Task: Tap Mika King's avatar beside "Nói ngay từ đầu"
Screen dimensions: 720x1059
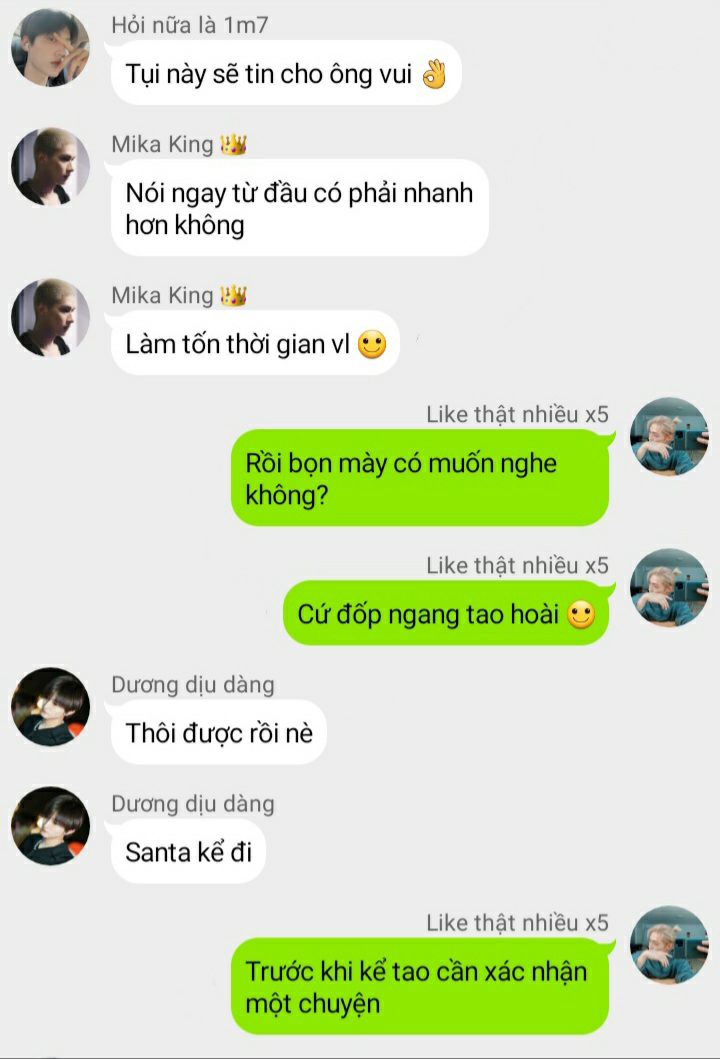Action: click(x=50, y=166)
